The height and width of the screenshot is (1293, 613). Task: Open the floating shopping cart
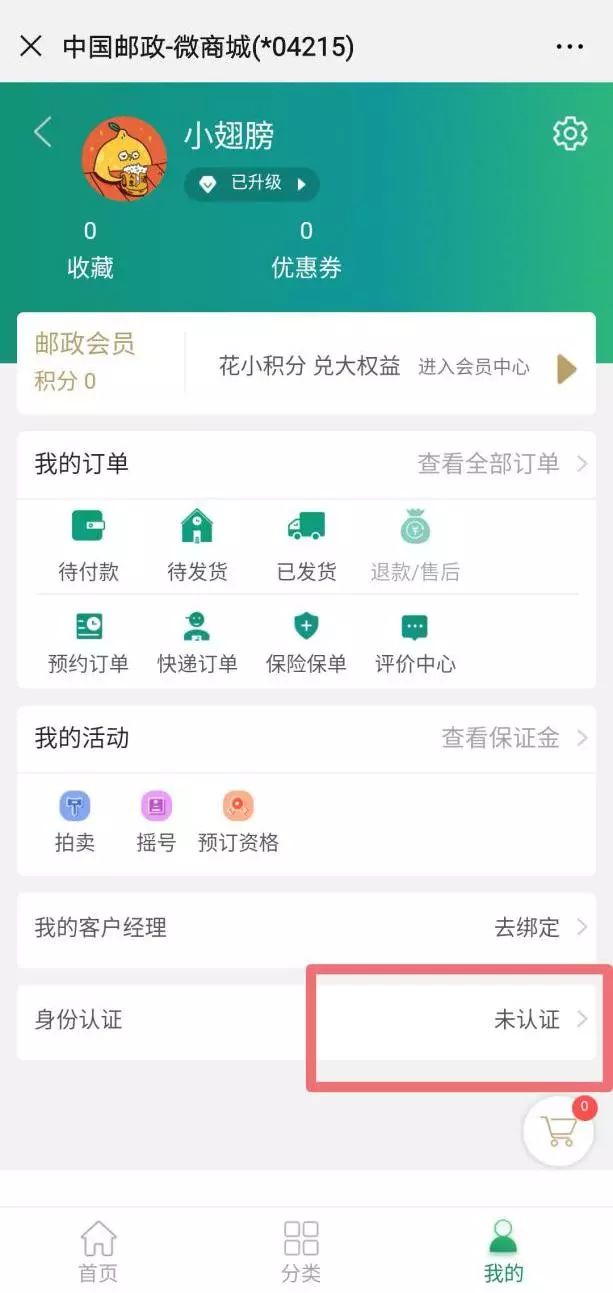click(558, 1130)
